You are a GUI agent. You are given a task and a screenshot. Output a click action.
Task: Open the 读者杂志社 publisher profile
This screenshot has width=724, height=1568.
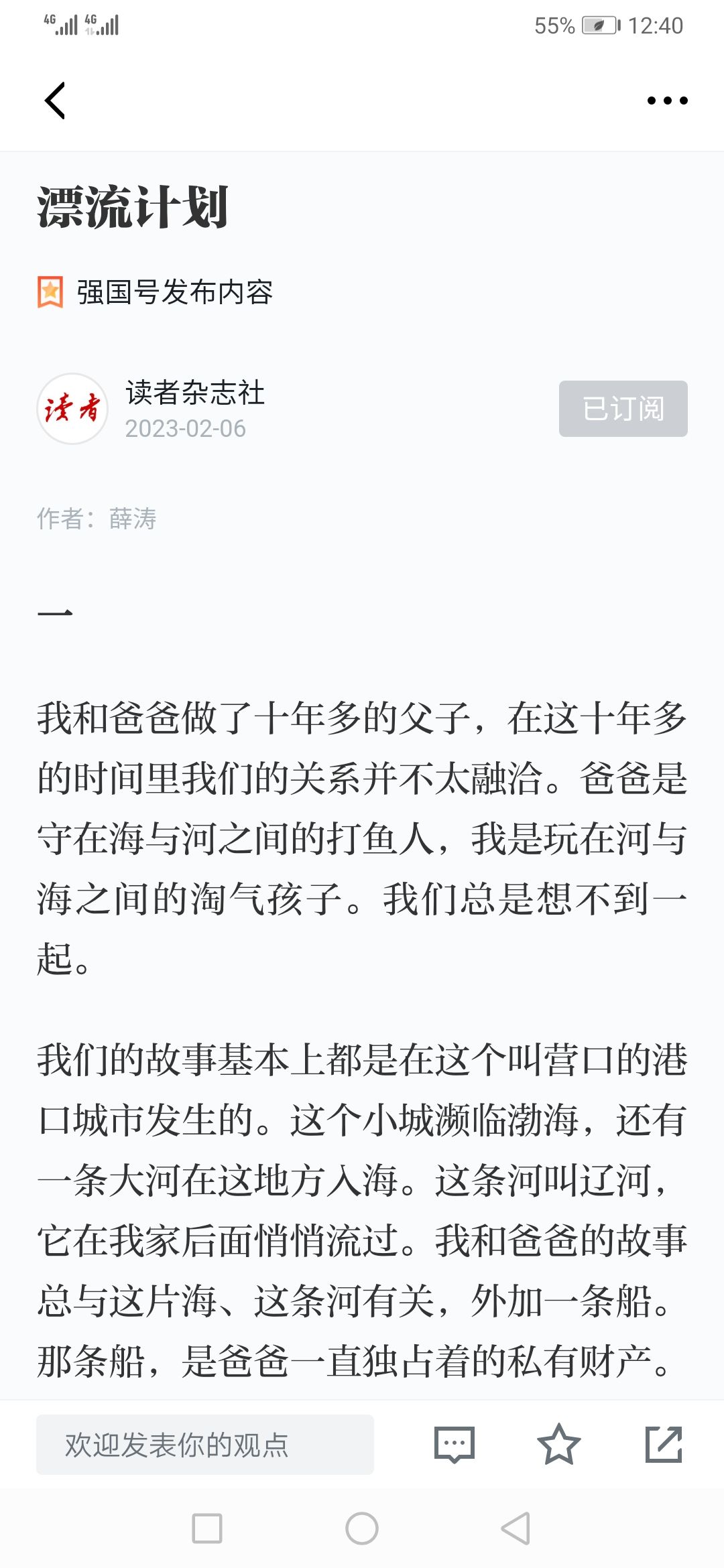pyautogui.click(x=194, y=393)
